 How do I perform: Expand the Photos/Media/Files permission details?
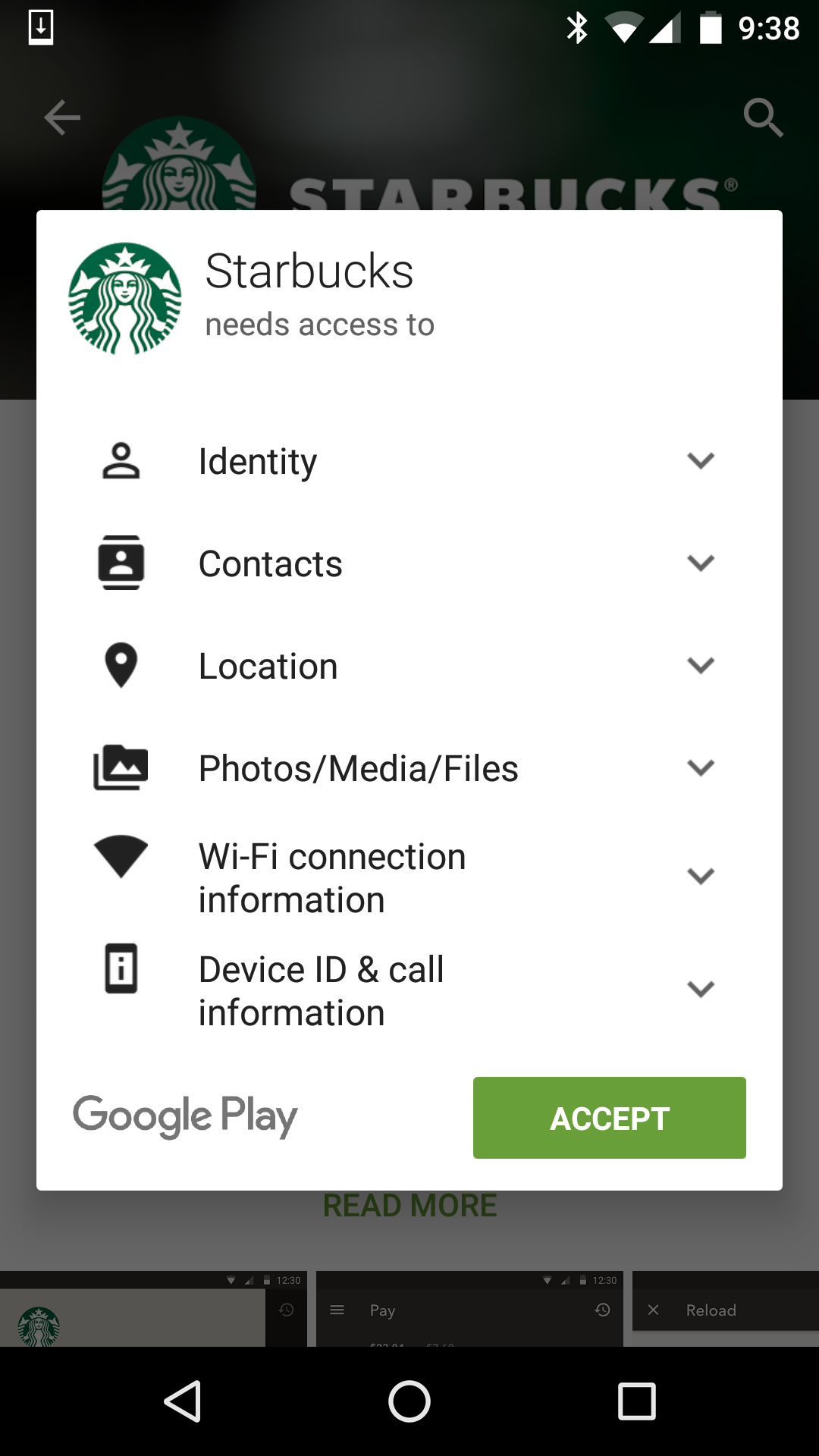701,768
